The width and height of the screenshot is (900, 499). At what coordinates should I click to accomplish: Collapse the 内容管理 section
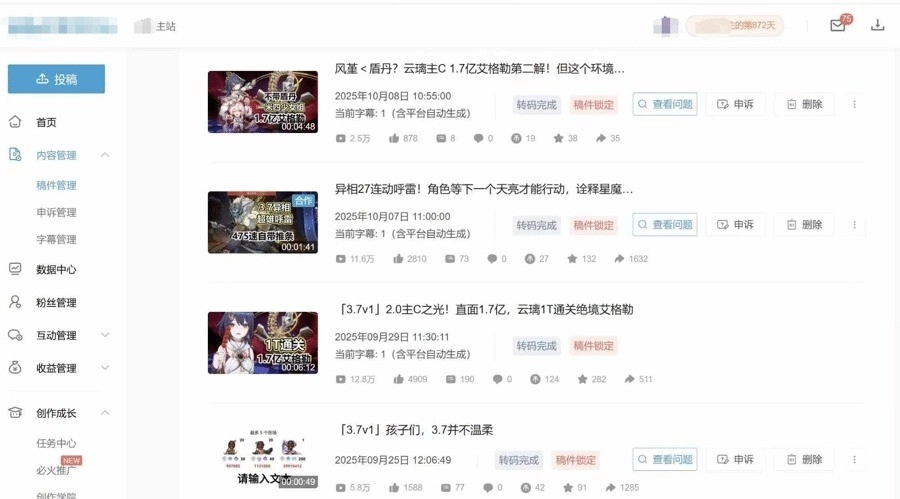click(x=105, y=155)
